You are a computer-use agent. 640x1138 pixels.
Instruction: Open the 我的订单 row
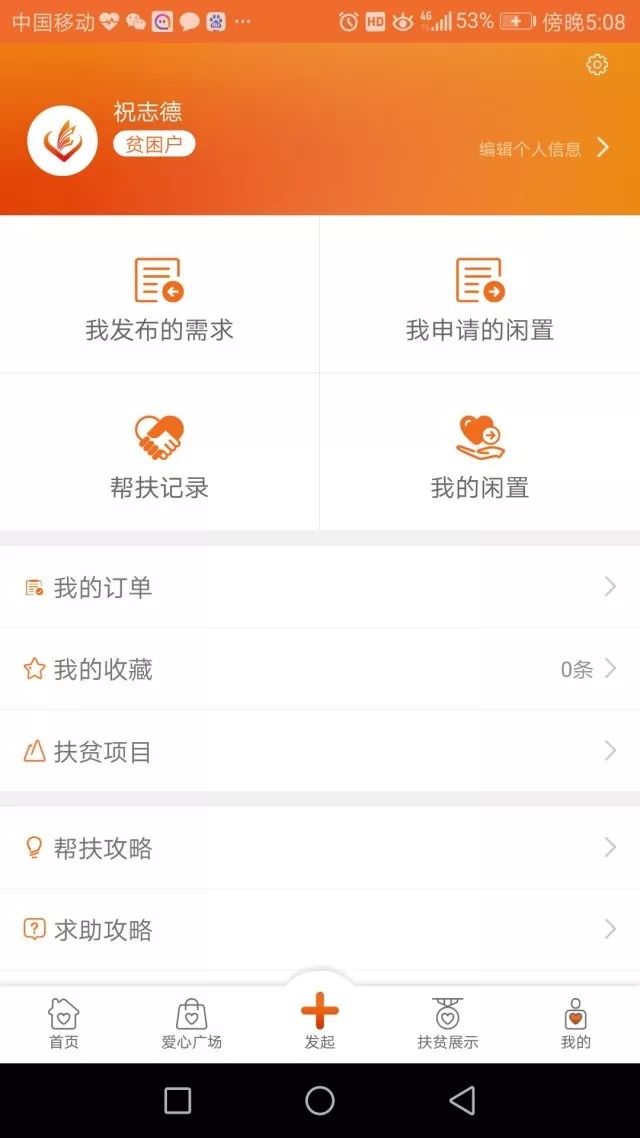[320, 587]
